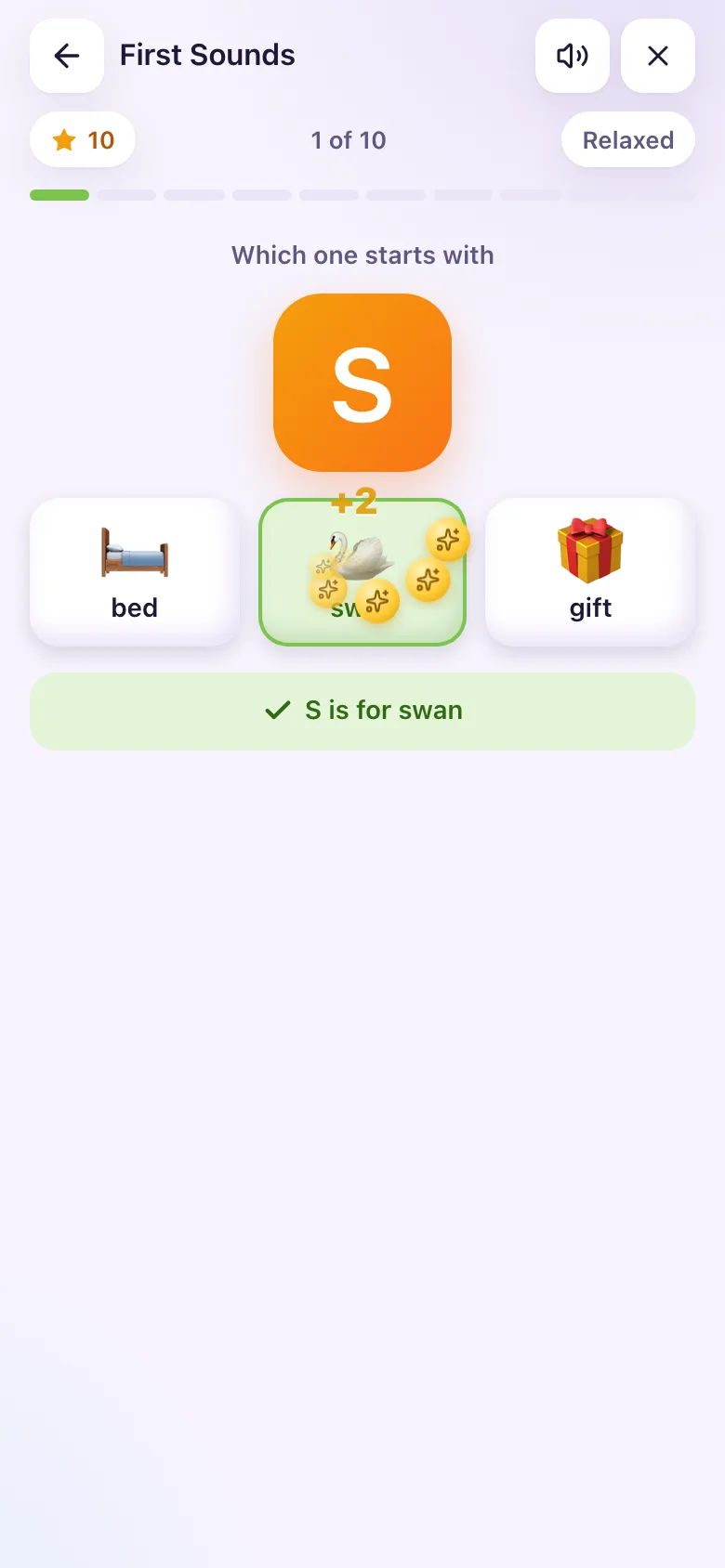725x1568 pixels.
Task: Select the swan answer card
Action: [362, 572]
